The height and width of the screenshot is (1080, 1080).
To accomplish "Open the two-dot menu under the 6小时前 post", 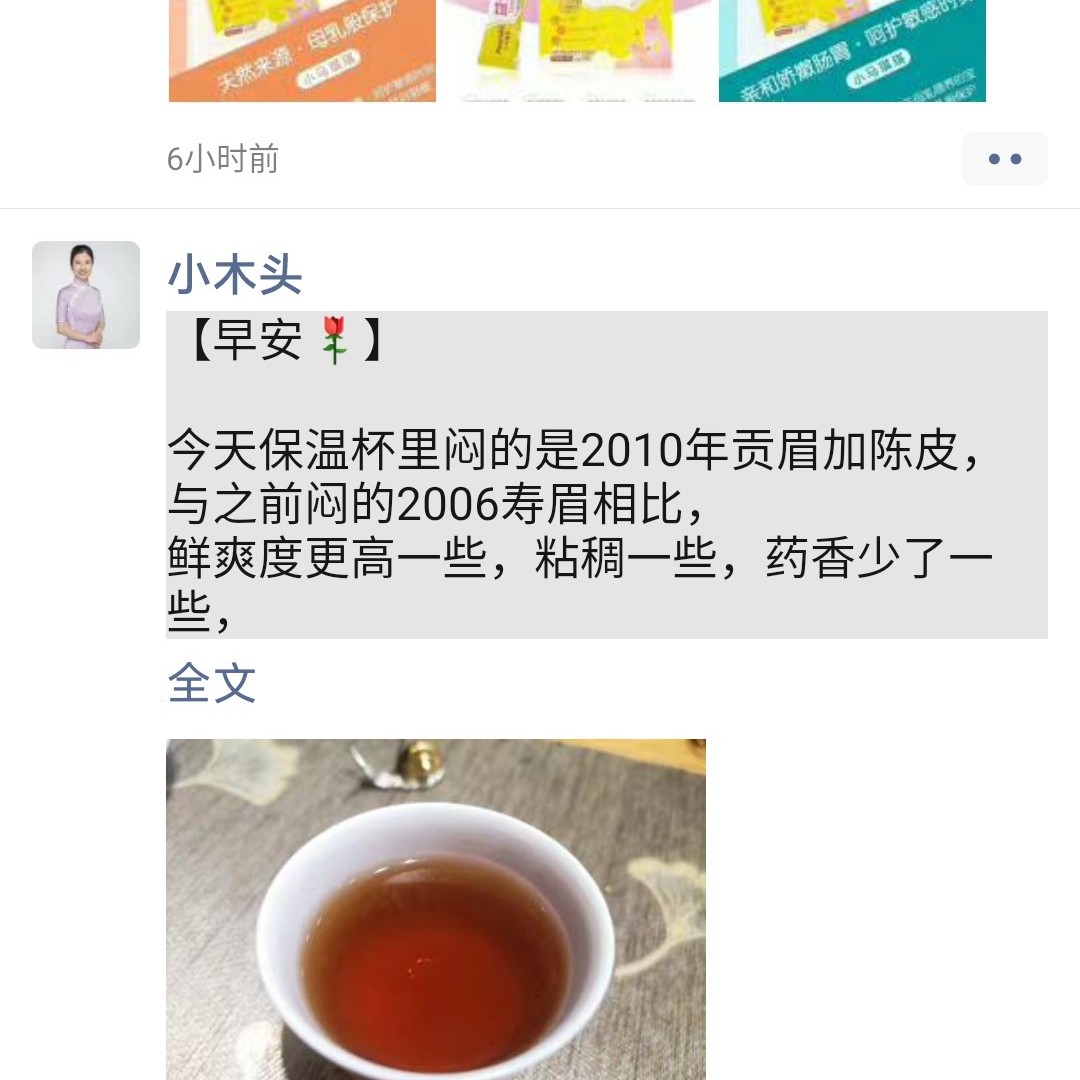I will point(1004,159).
